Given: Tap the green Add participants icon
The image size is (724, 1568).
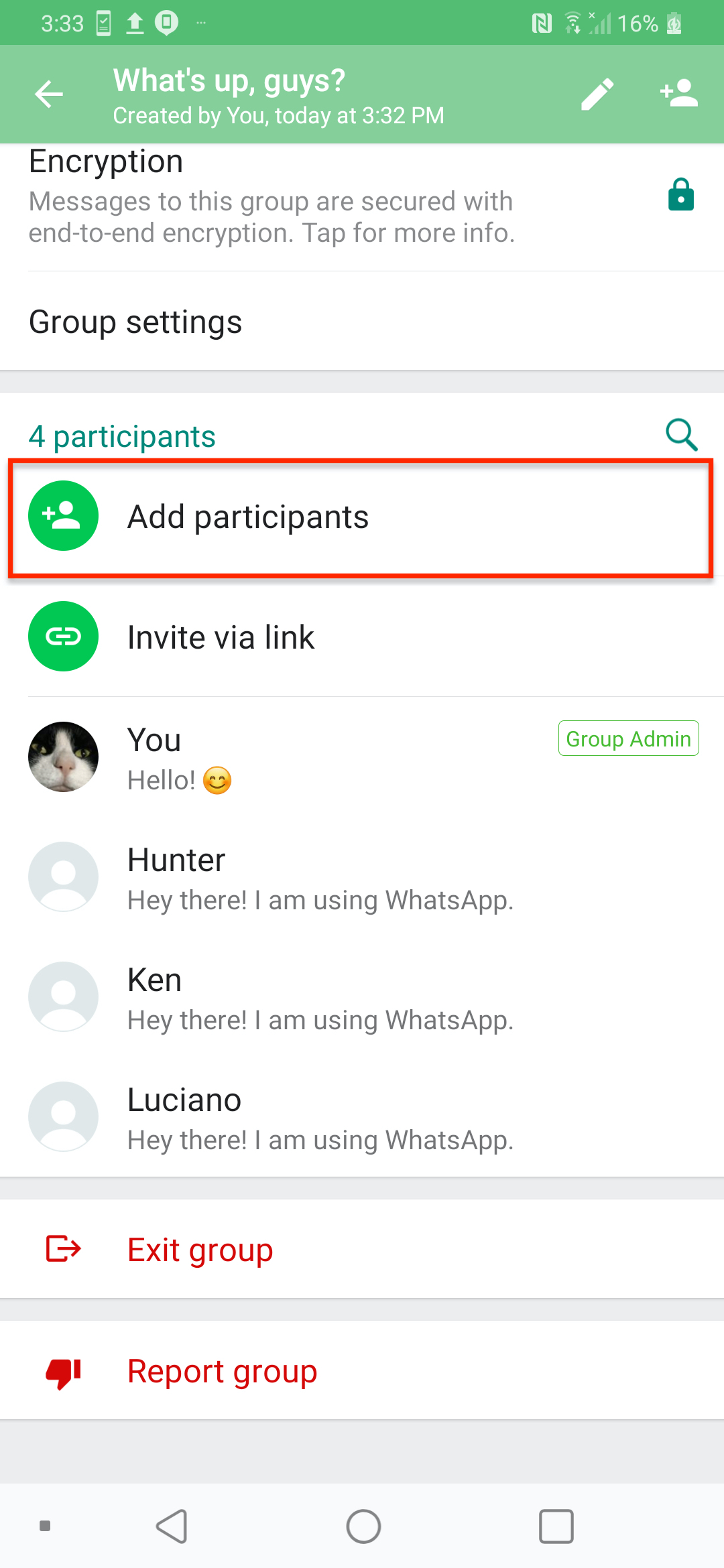Looking at the screenshot, I should tap(62, 516).
